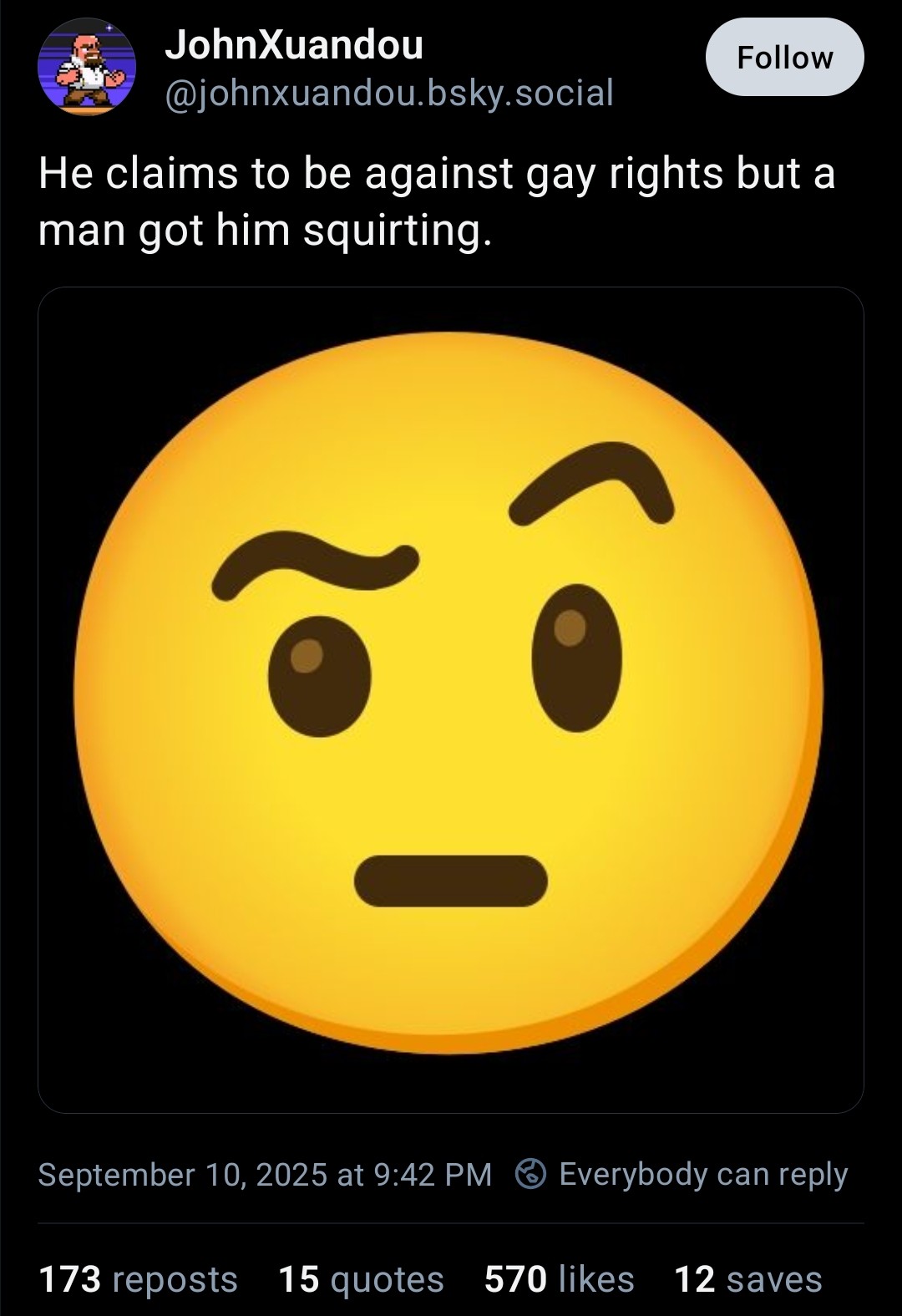
Task: View the 173 reposts list
Action: pos(139,1279)
